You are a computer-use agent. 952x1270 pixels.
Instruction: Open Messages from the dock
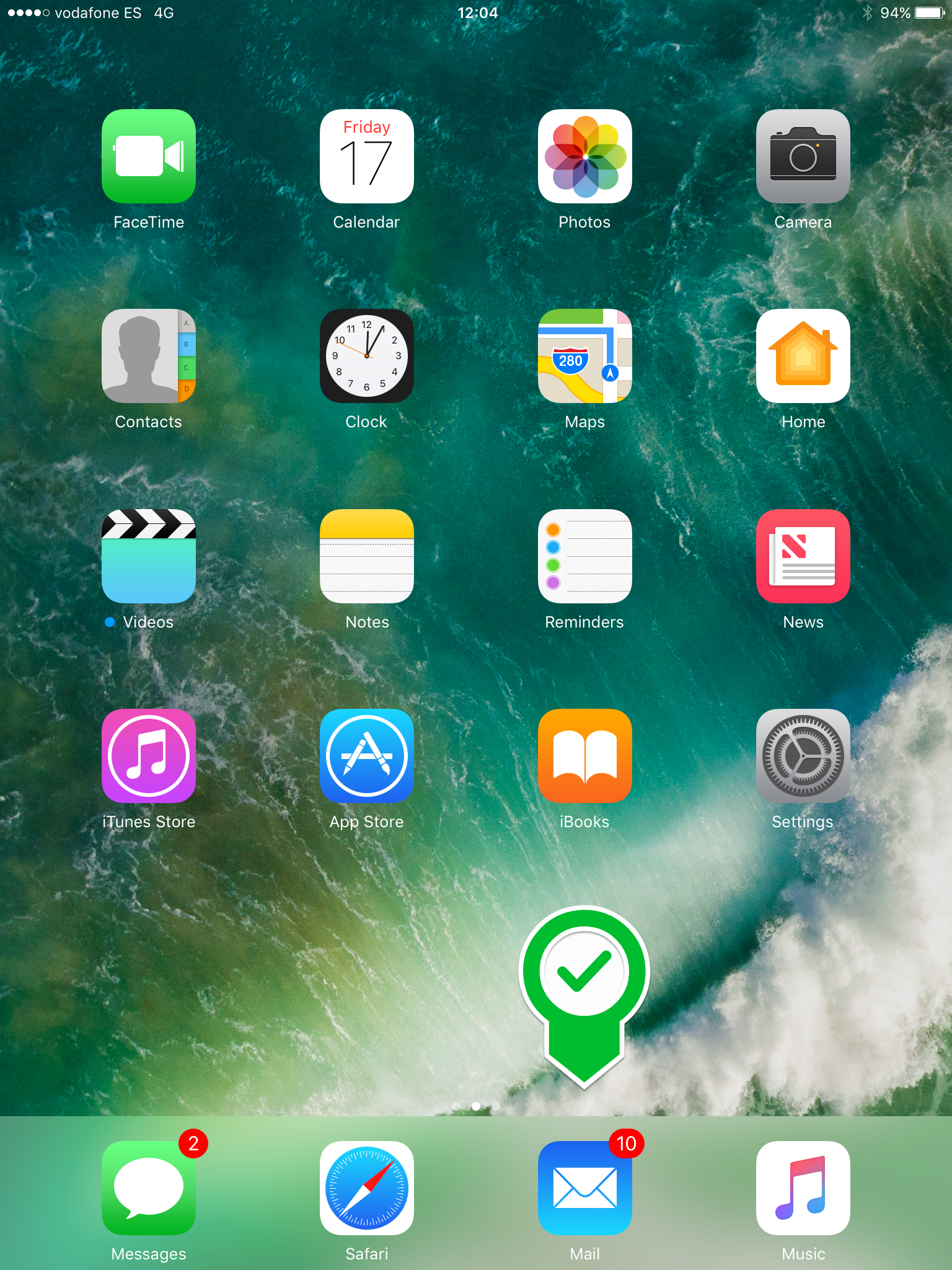tap(149, 1188)
